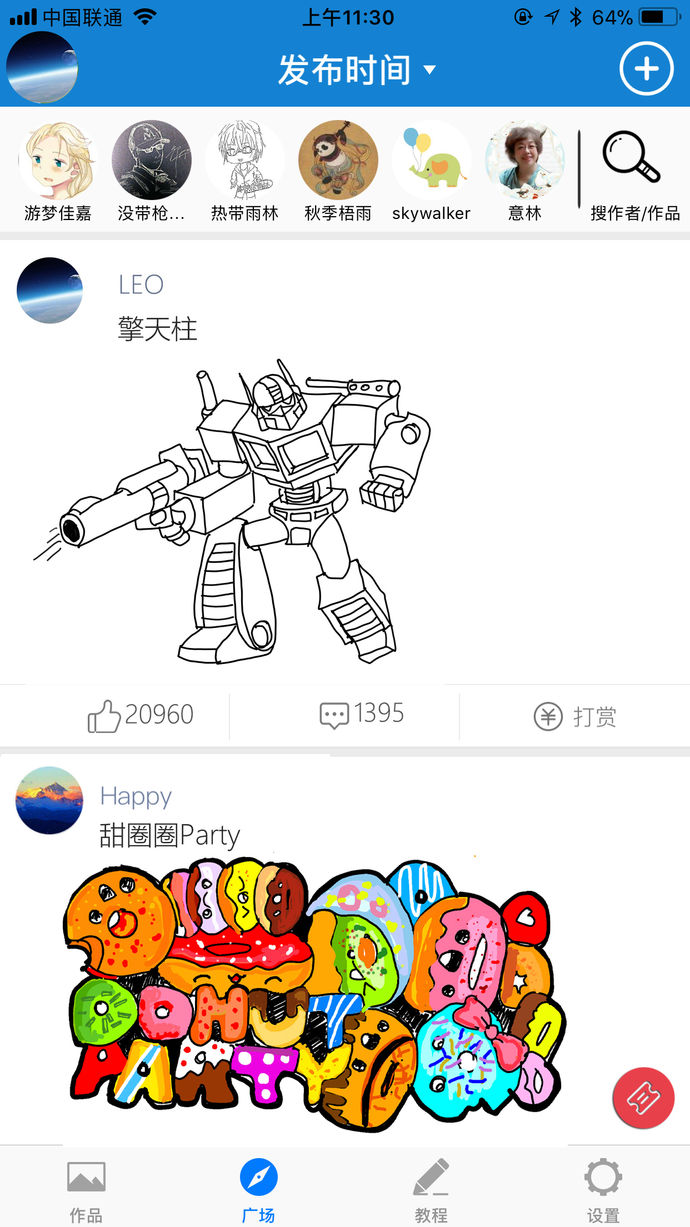Open author 秋季梧雨's profile

click(338, 170)
